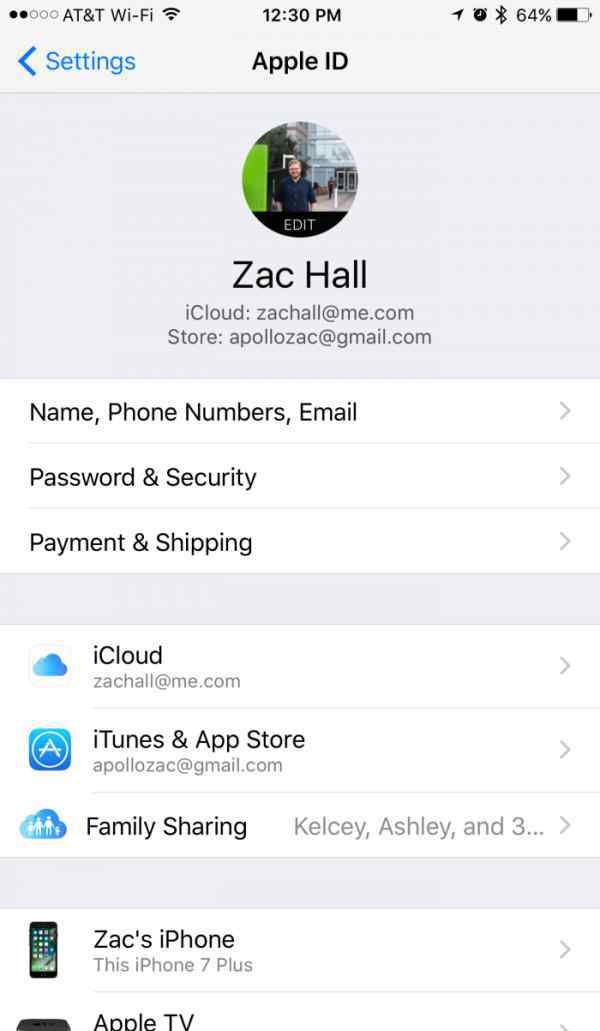Image resolution: width=600 pixels, height=1031 pixels.
Task: Open Payment & Shipping
Action: click(300, 542)
